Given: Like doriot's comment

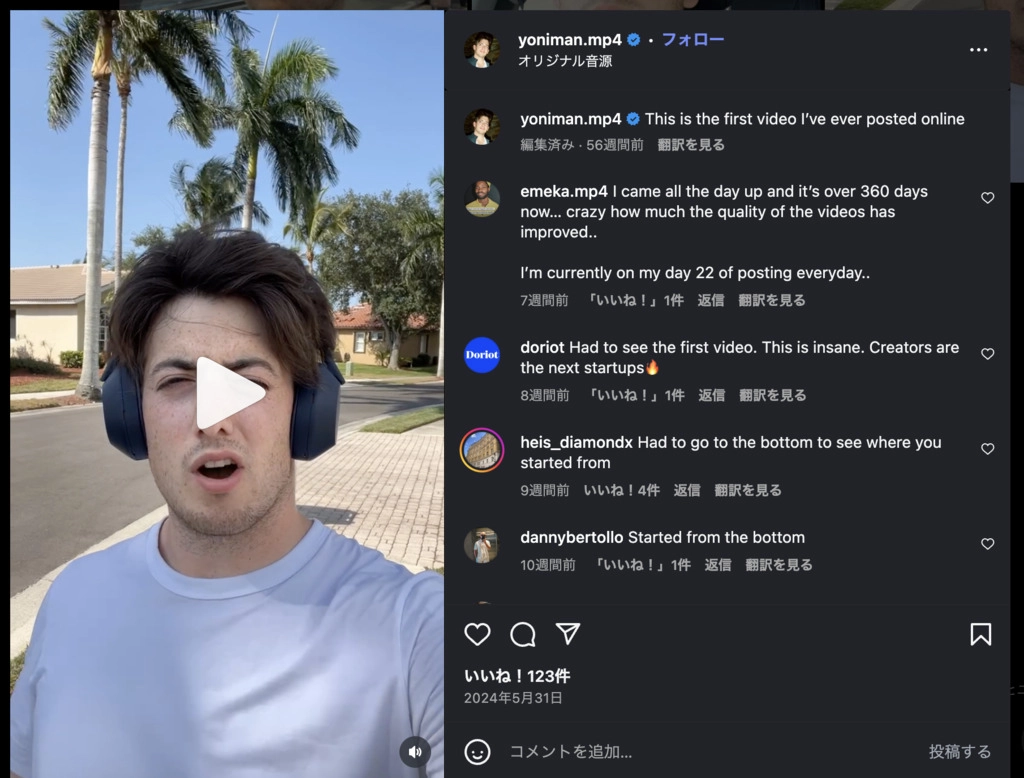Looking at the screenshot, I should (987, 354).
